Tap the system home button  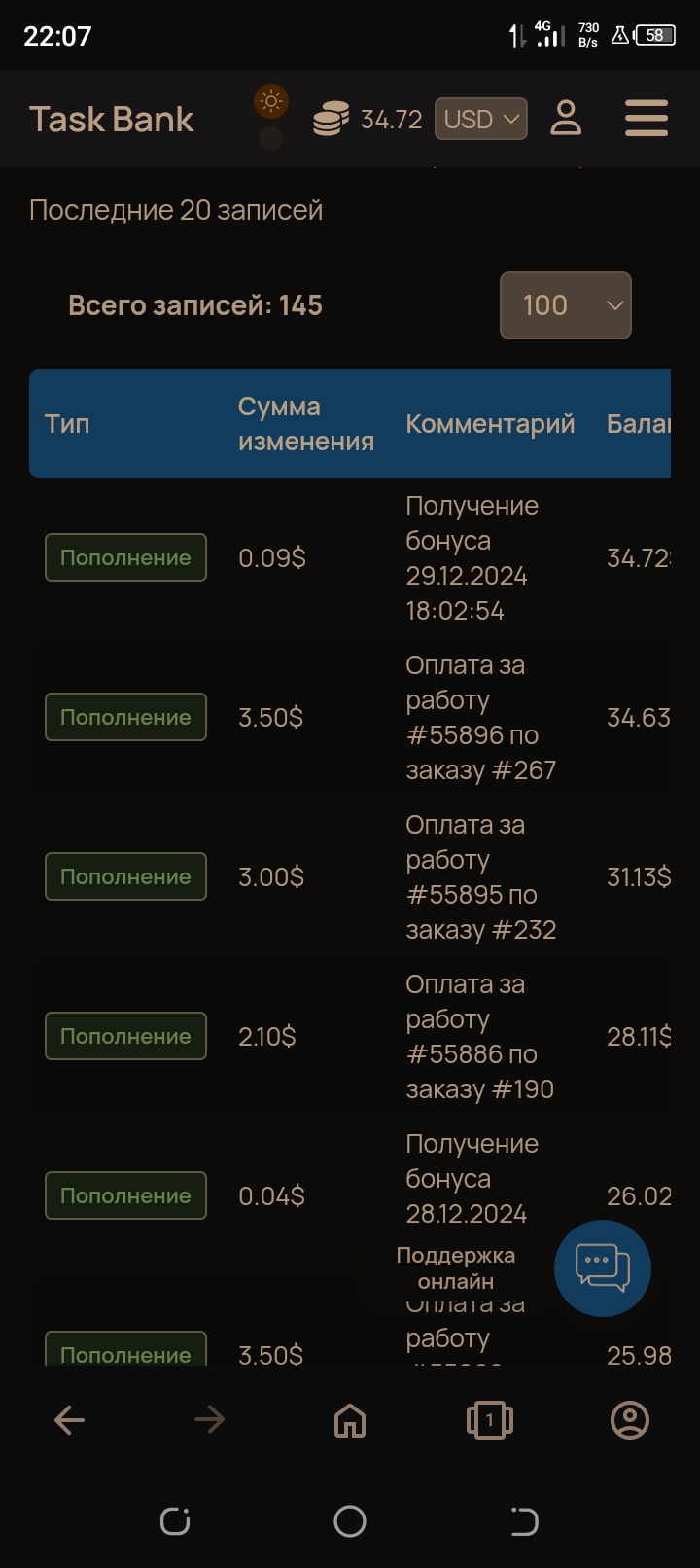click(350, 1520)
